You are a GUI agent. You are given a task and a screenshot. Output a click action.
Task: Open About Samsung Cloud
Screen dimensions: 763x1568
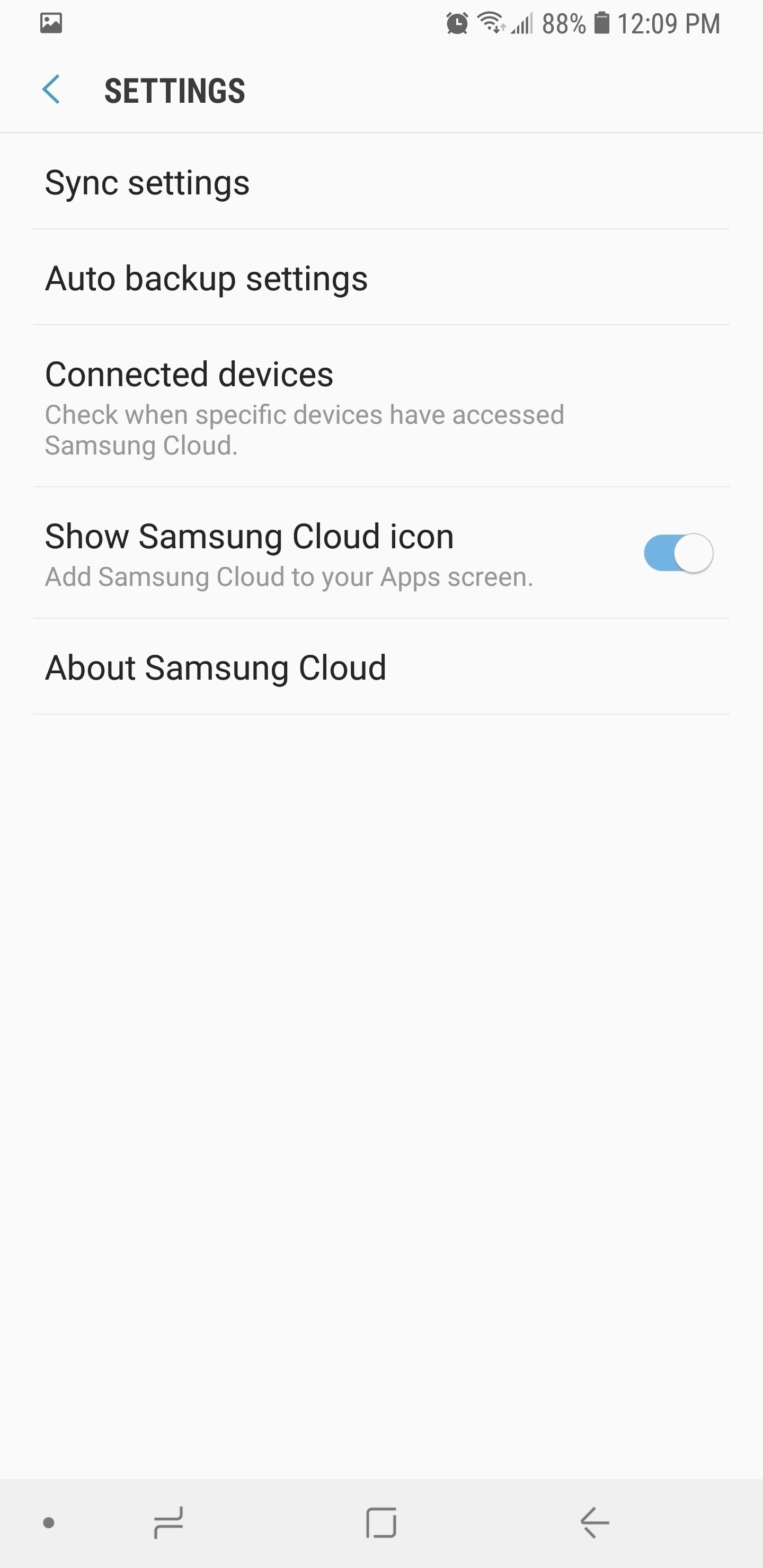pyautogui.click(x=381, y=667)
